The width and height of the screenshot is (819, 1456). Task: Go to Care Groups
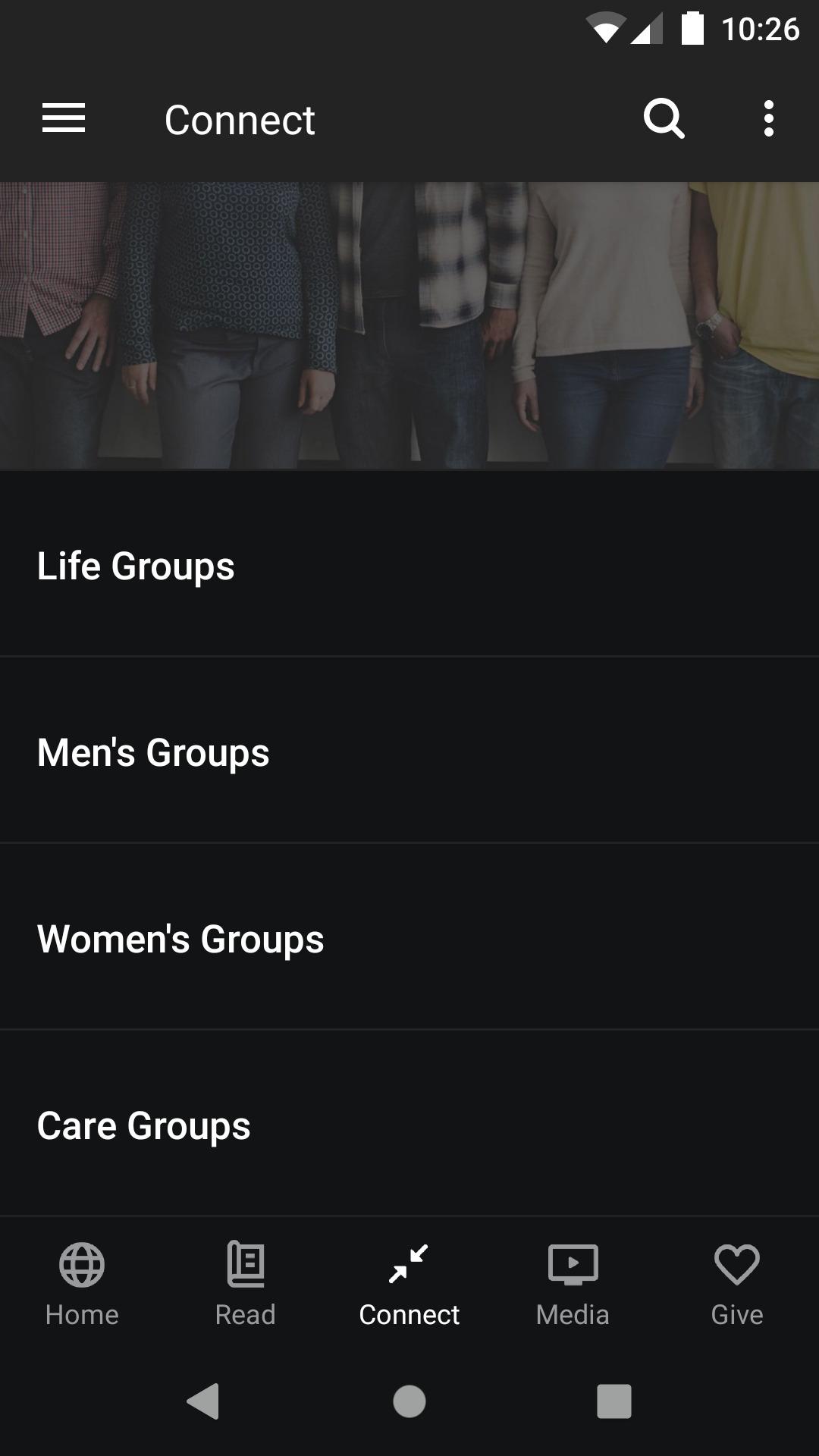coord(409,1124)
